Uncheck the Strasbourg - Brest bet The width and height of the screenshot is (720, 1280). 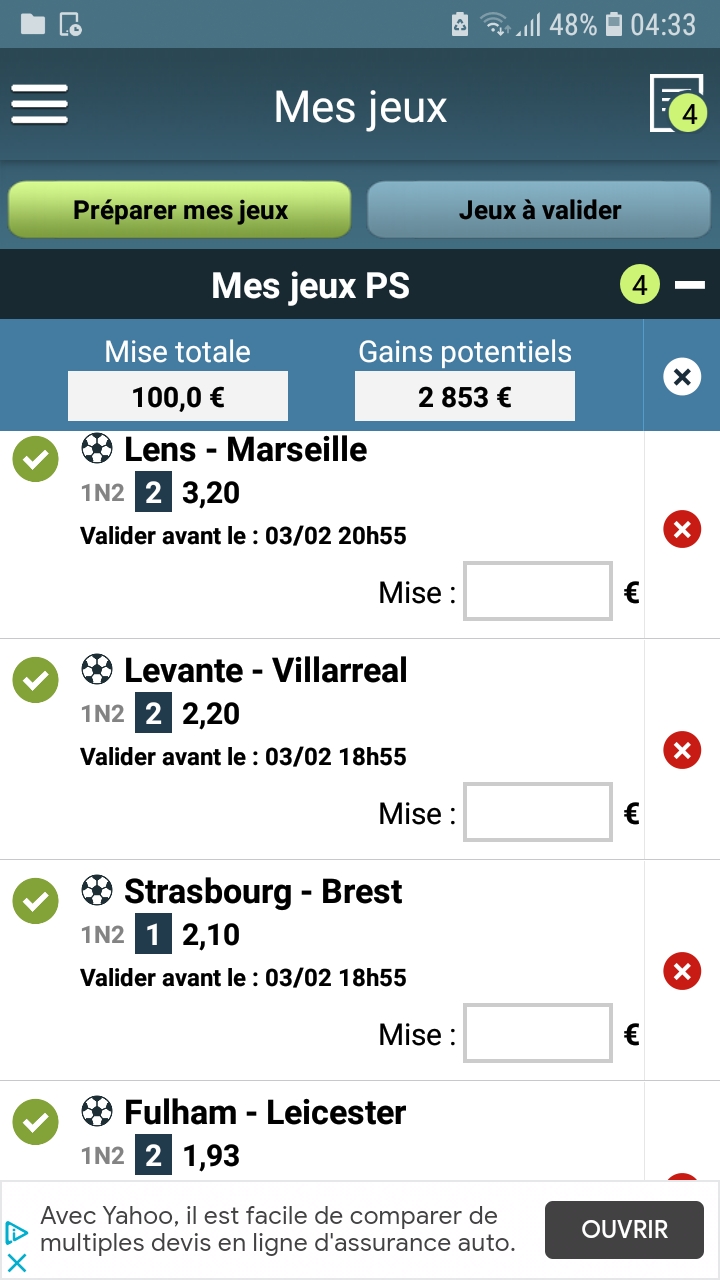[35, 901]
